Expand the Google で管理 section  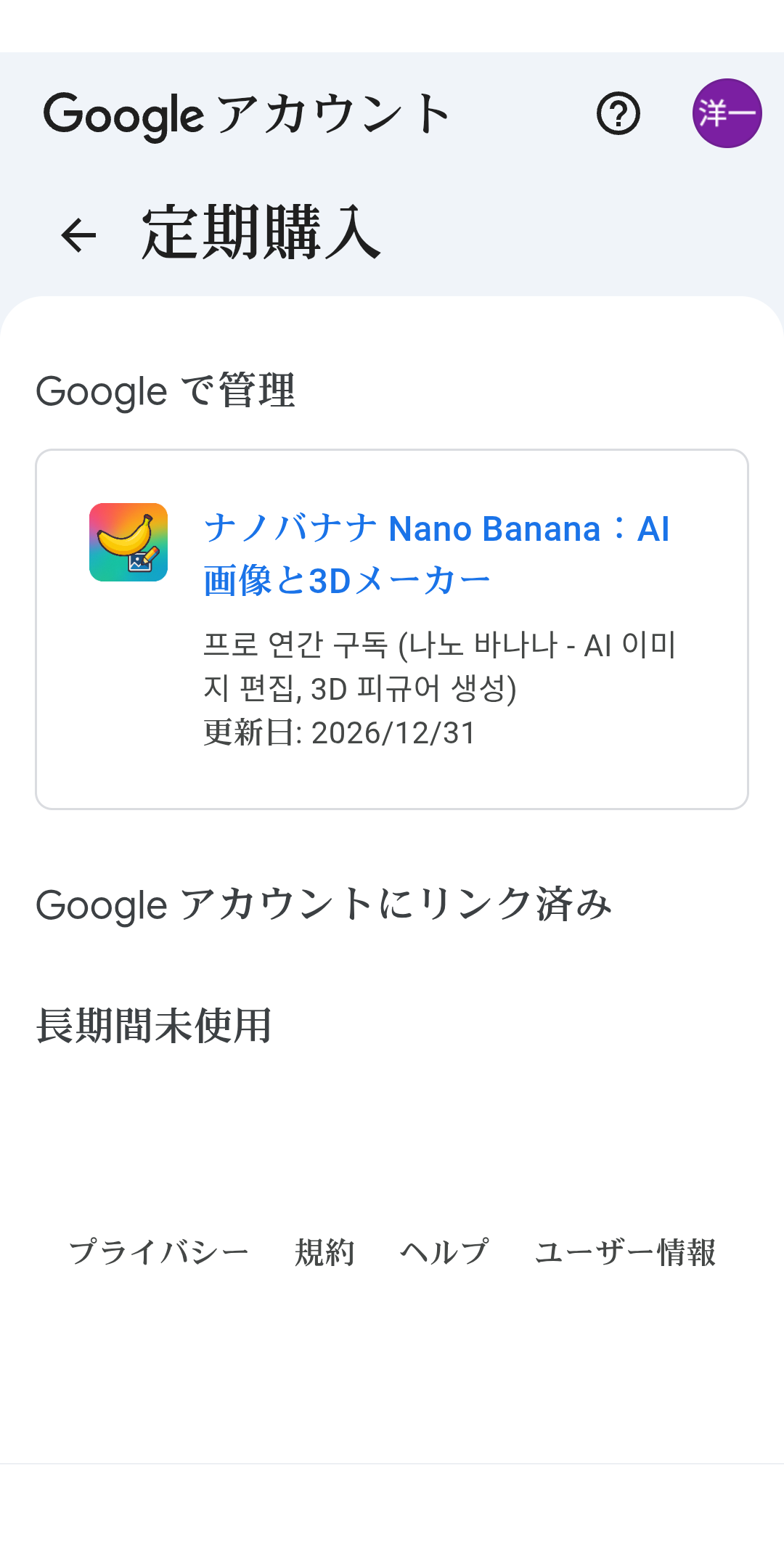pos(168,390)
